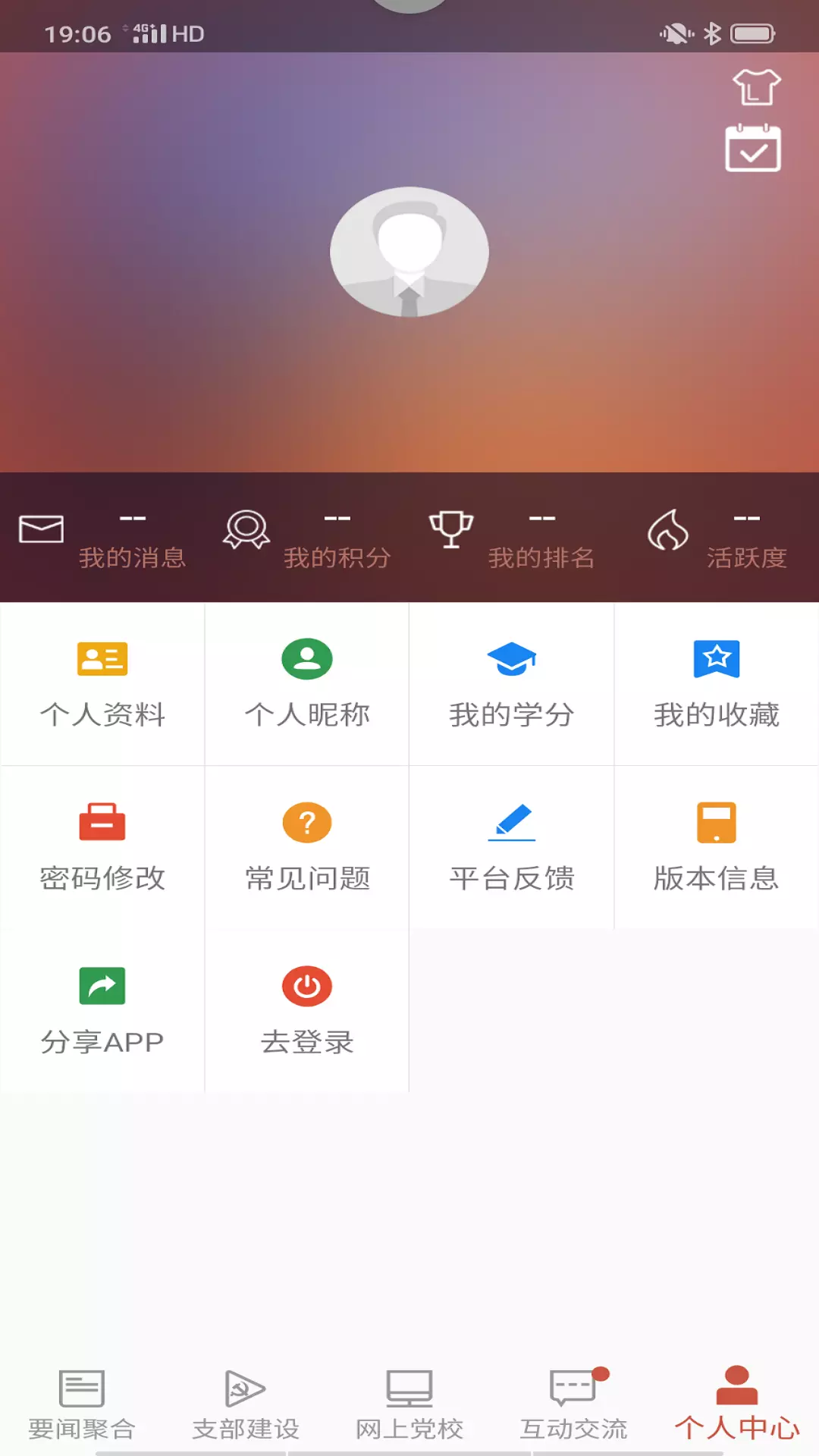
Task: View 我的积分 points
Action: click(x=307, y=538)
